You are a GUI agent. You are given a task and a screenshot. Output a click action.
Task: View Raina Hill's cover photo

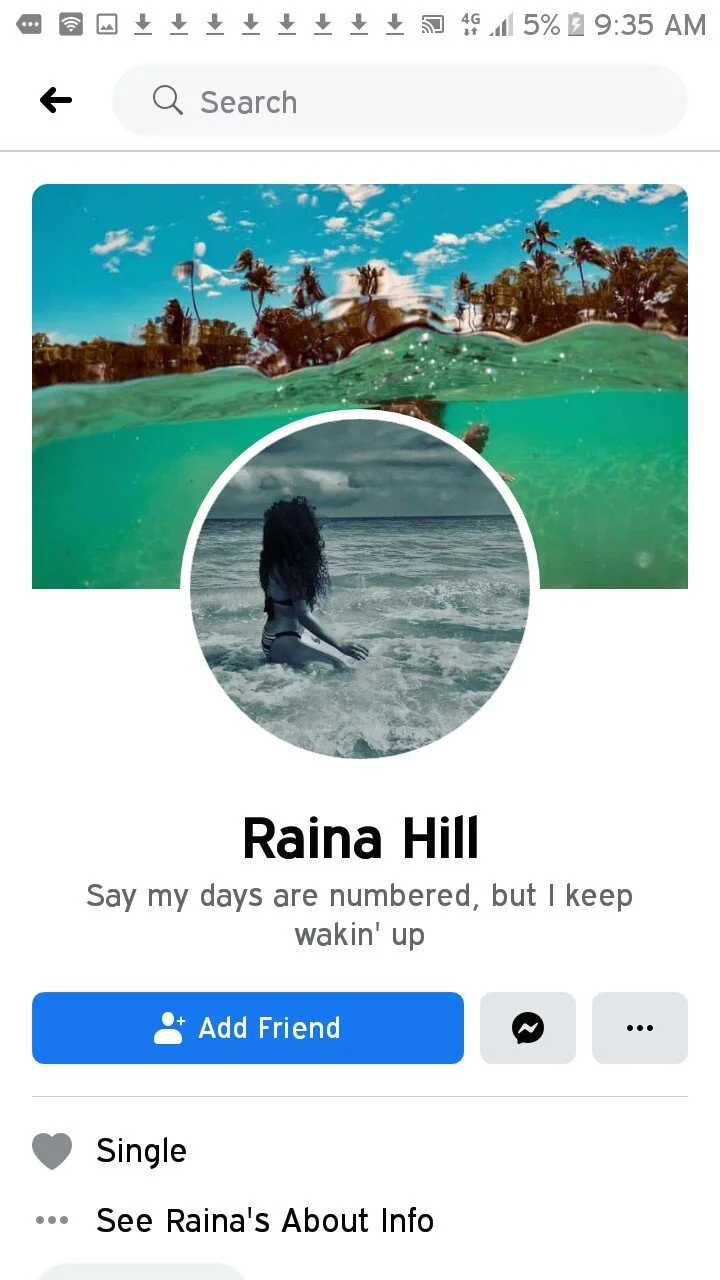(x=360, y=300)
